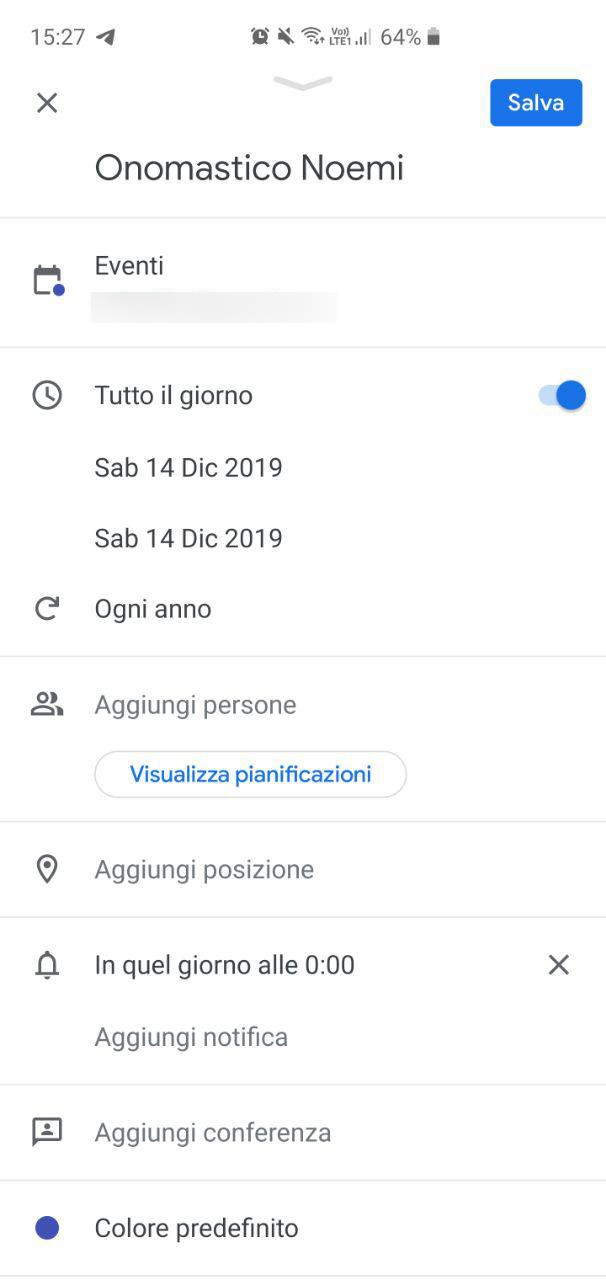Remove the 0:00 notification with its X

tap(559, 965)
